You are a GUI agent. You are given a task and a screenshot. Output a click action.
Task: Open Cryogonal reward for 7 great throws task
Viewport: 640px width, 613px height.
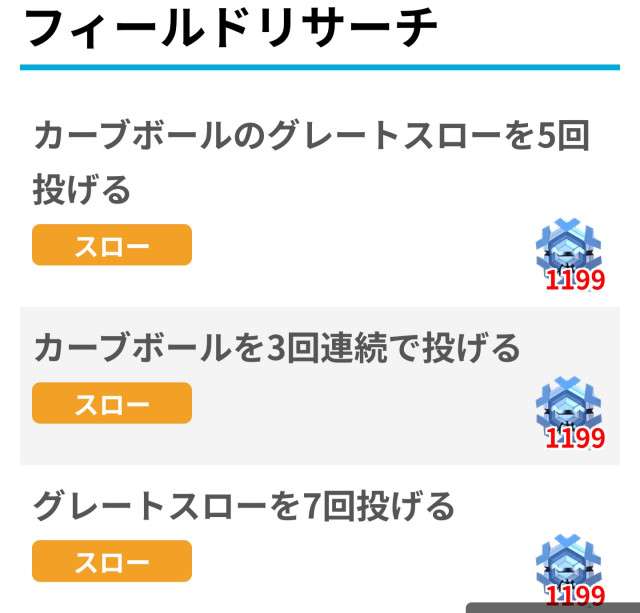[x=569, y=570]
